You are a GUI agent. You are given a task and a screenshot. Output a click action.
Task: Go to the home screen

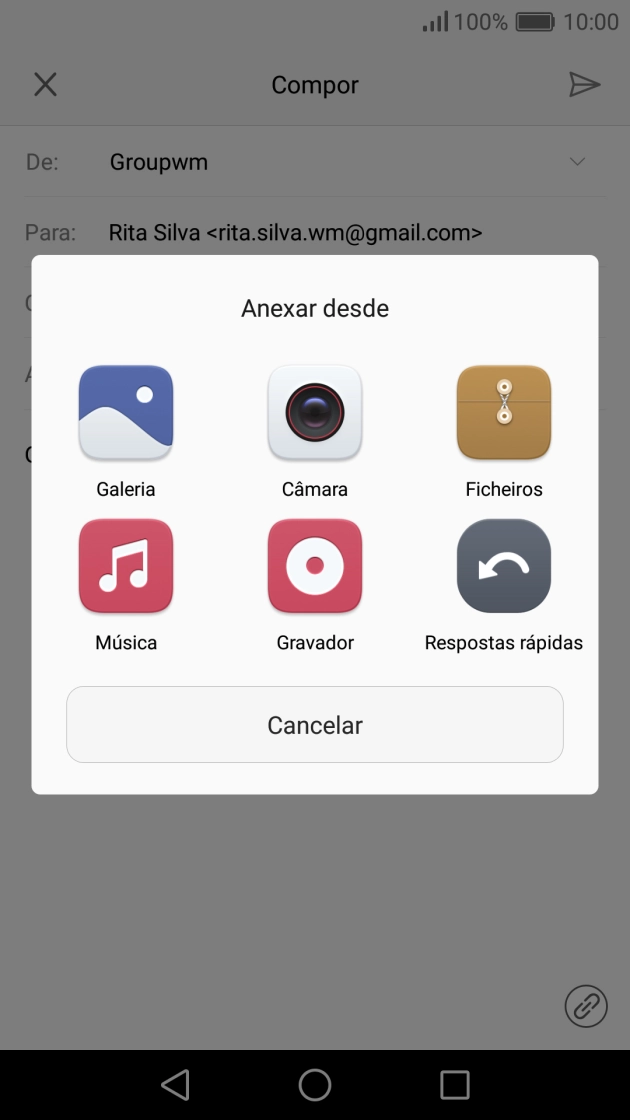(315, 1085)
